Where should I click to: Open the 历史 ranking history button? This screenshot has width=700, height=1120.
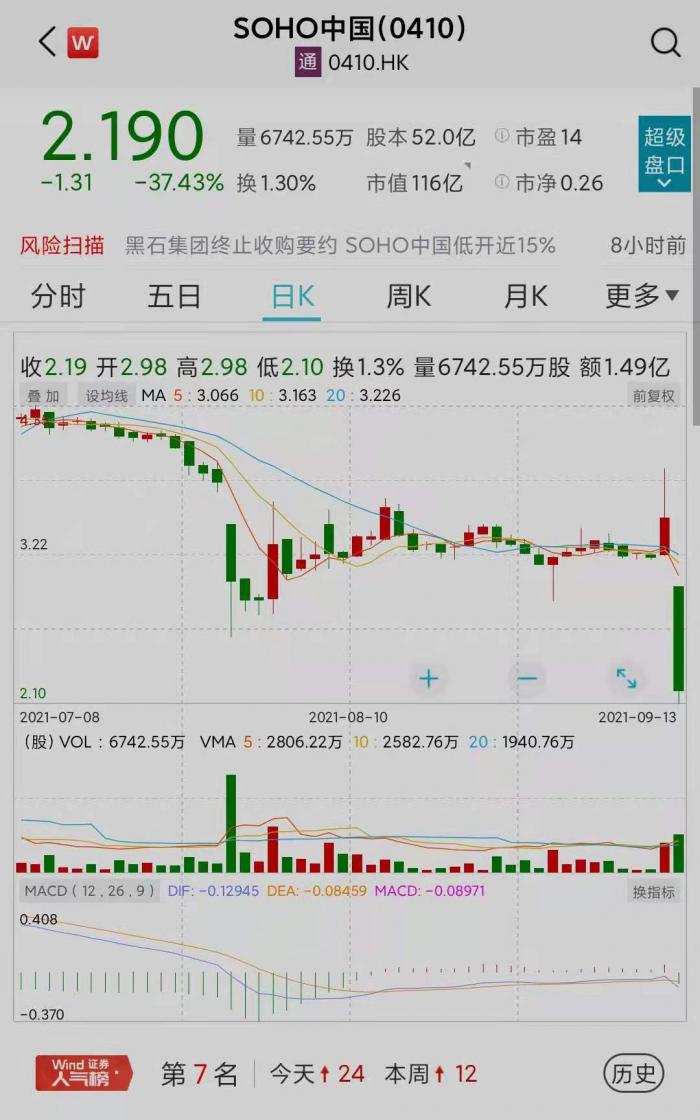634,1074
